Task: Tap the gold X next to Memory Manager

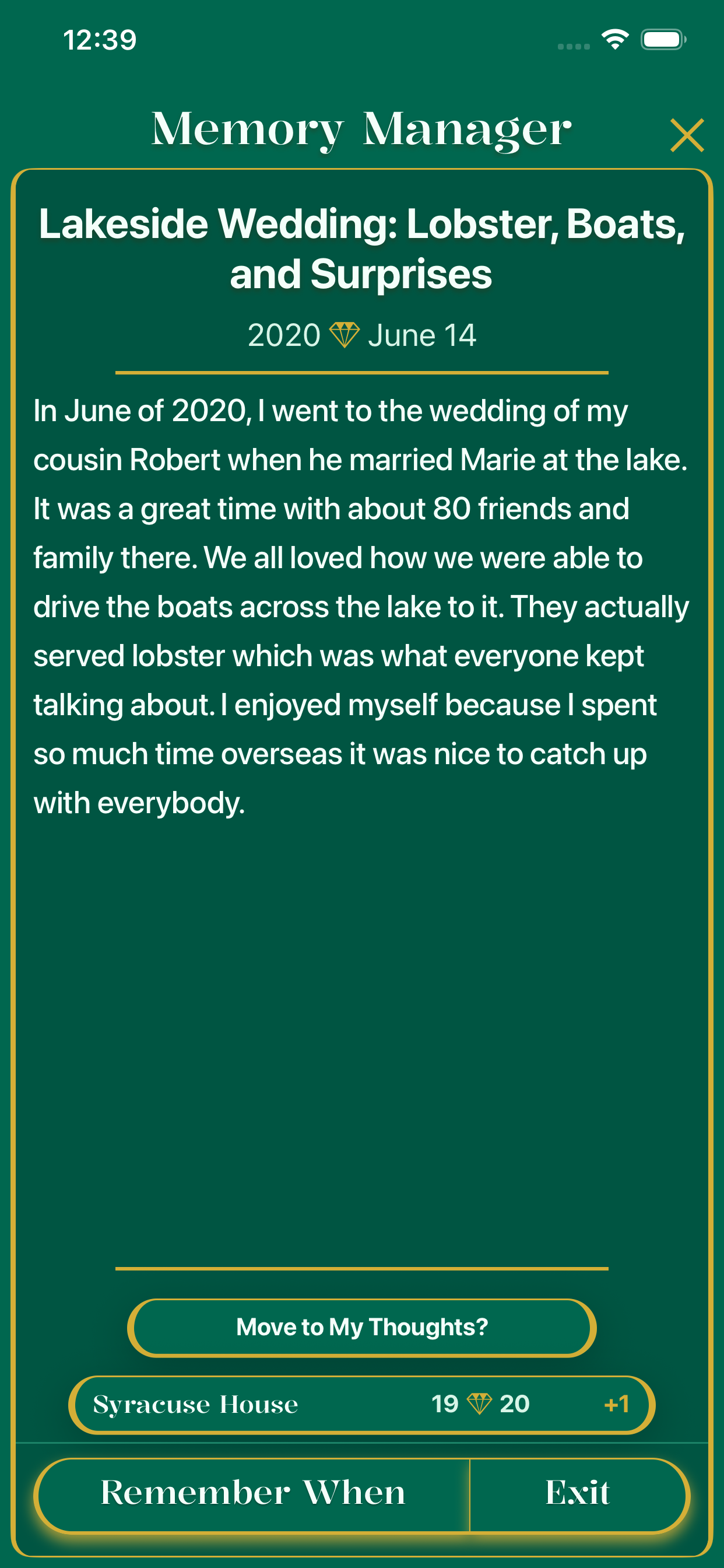Action: [x=687, y=136]
